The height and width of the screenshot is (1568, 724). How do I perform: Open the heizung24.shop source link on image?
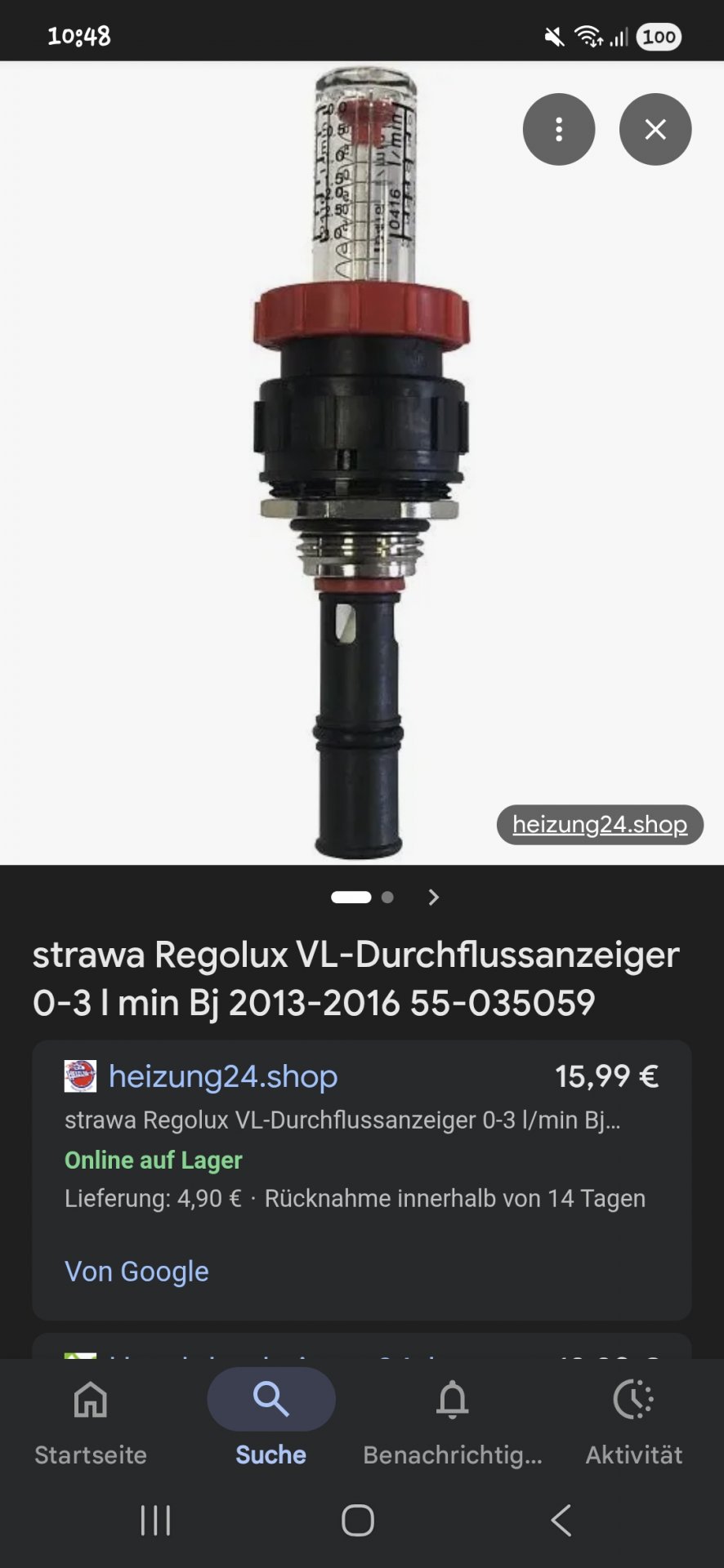[600, 824]
